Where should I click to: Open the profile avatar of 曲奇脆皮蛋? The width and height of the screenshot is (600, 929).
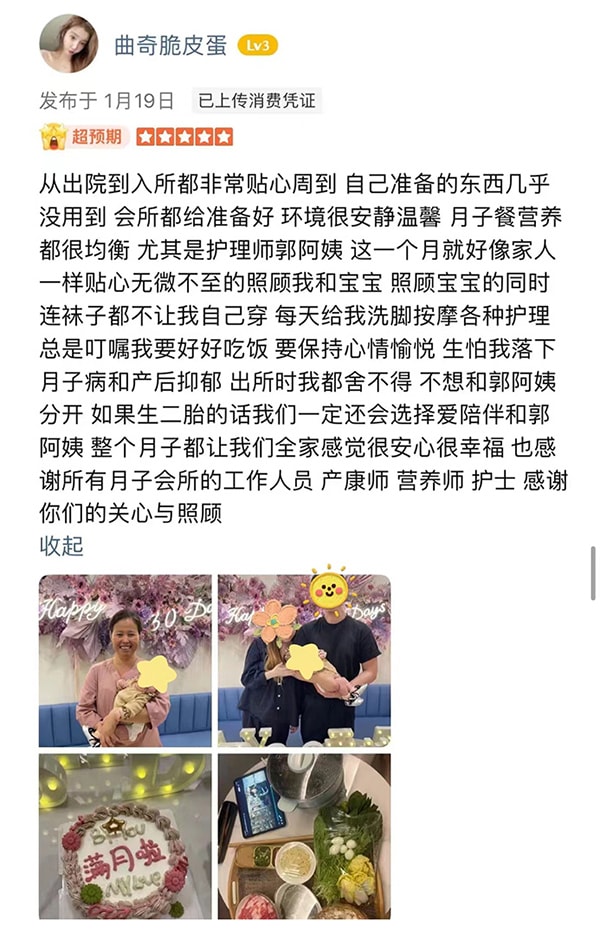pos(68,44)
